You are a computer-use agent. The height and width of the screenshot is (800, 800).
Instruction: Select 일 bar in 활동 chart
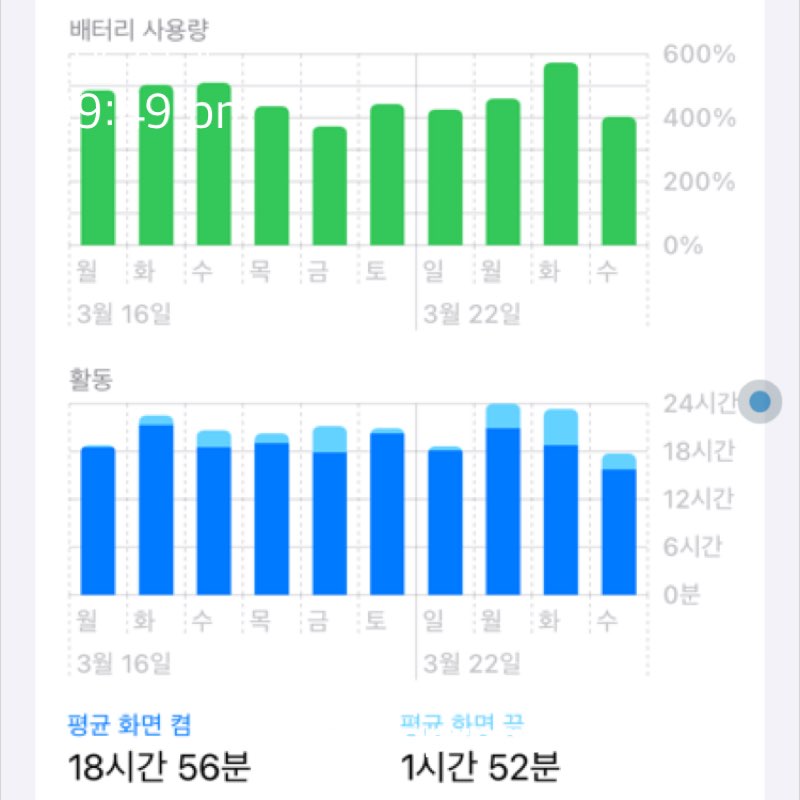[x=445, y=521]
